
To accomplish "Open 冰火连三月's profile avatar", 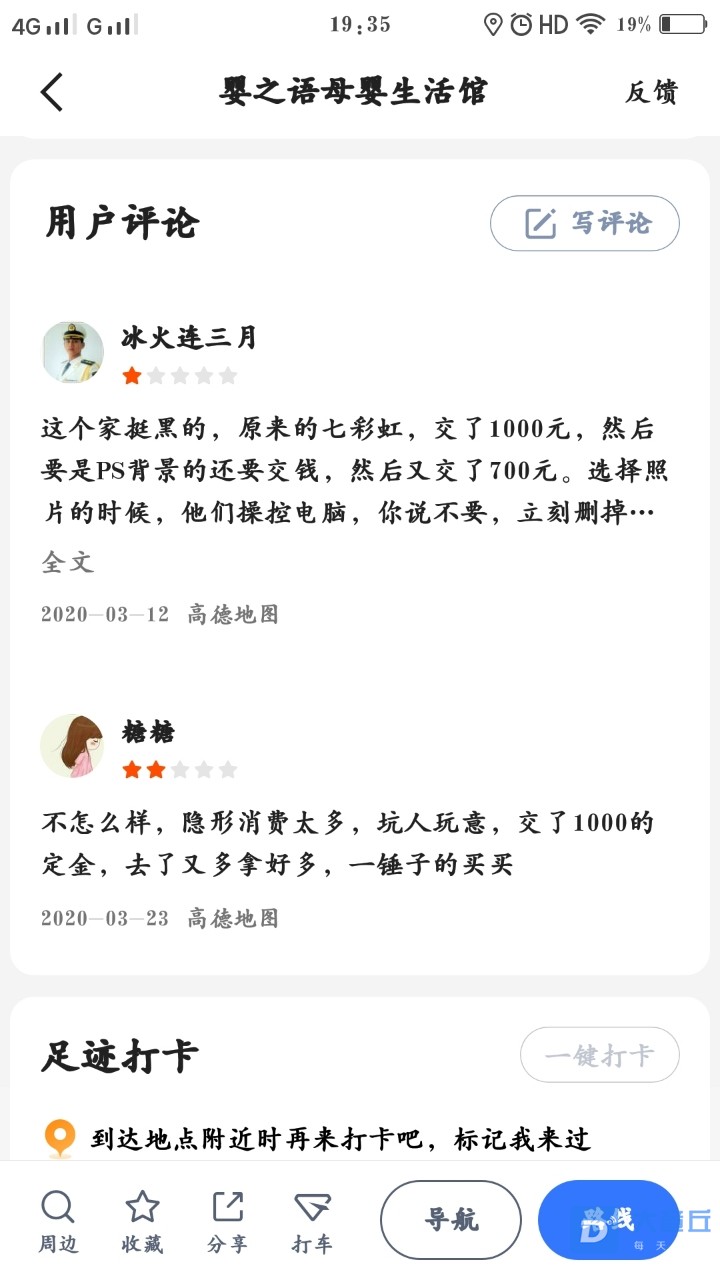I will pyautogui.click(x=73, y=352).
